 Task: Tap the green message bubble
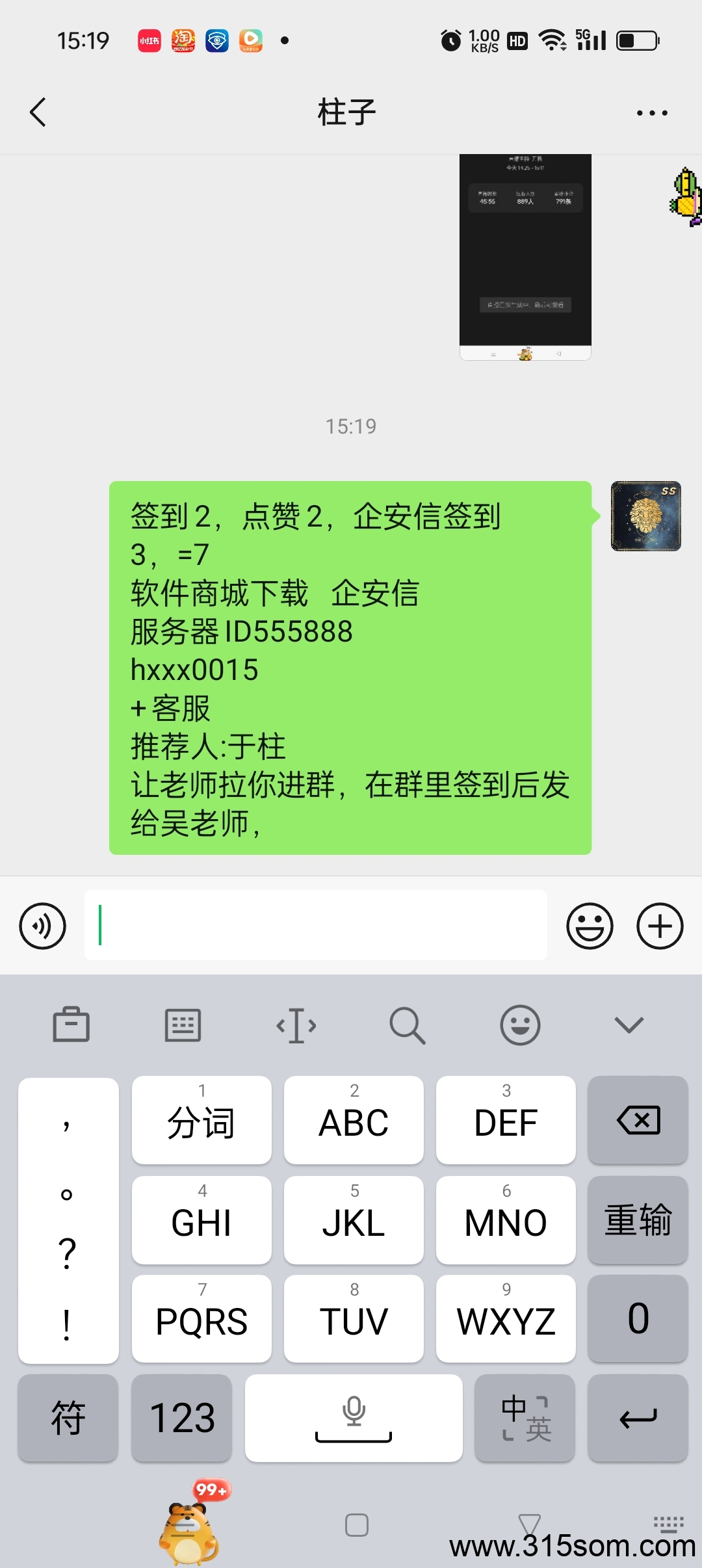(x=350, y=668)
